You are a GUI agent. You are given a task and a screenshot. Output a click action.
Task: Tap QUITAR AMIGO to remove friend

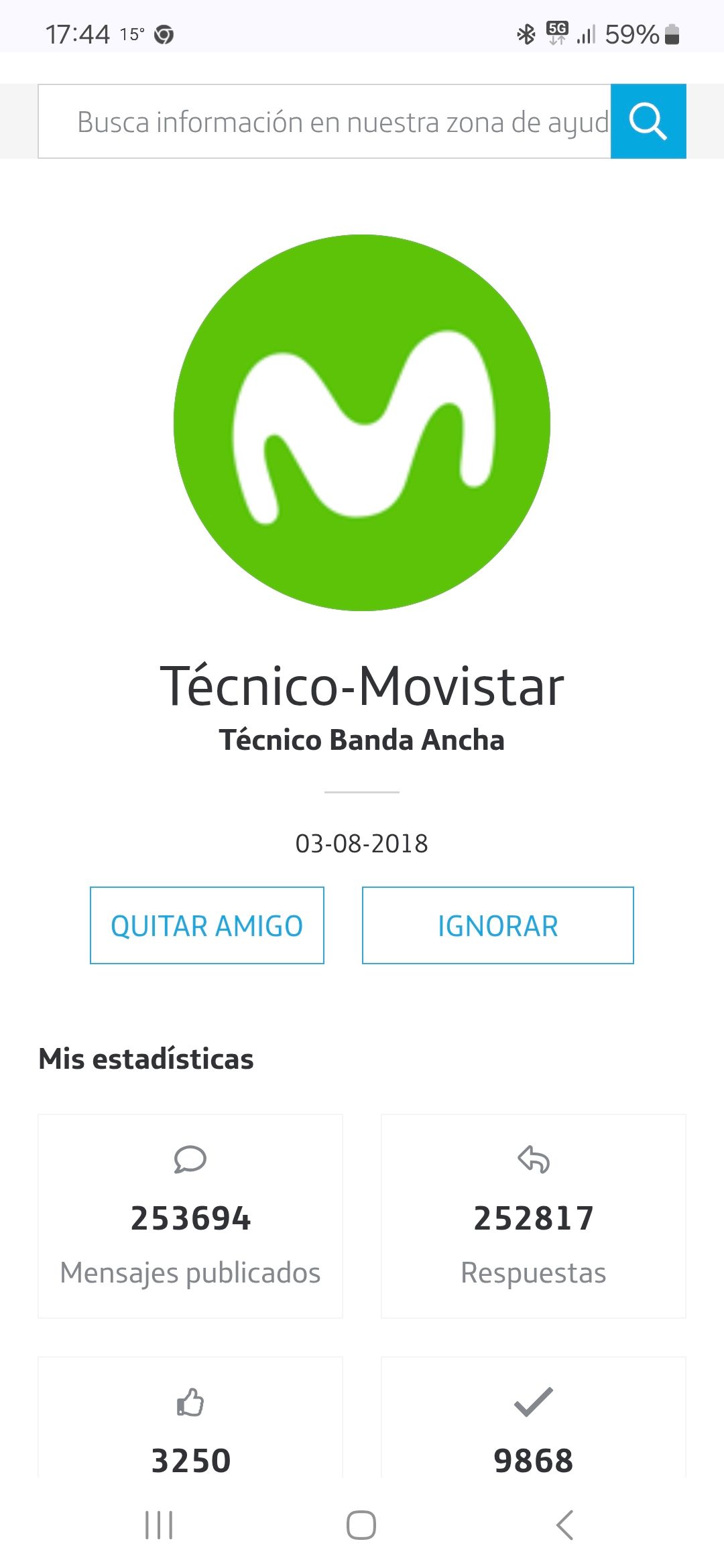tap(207, 925)
